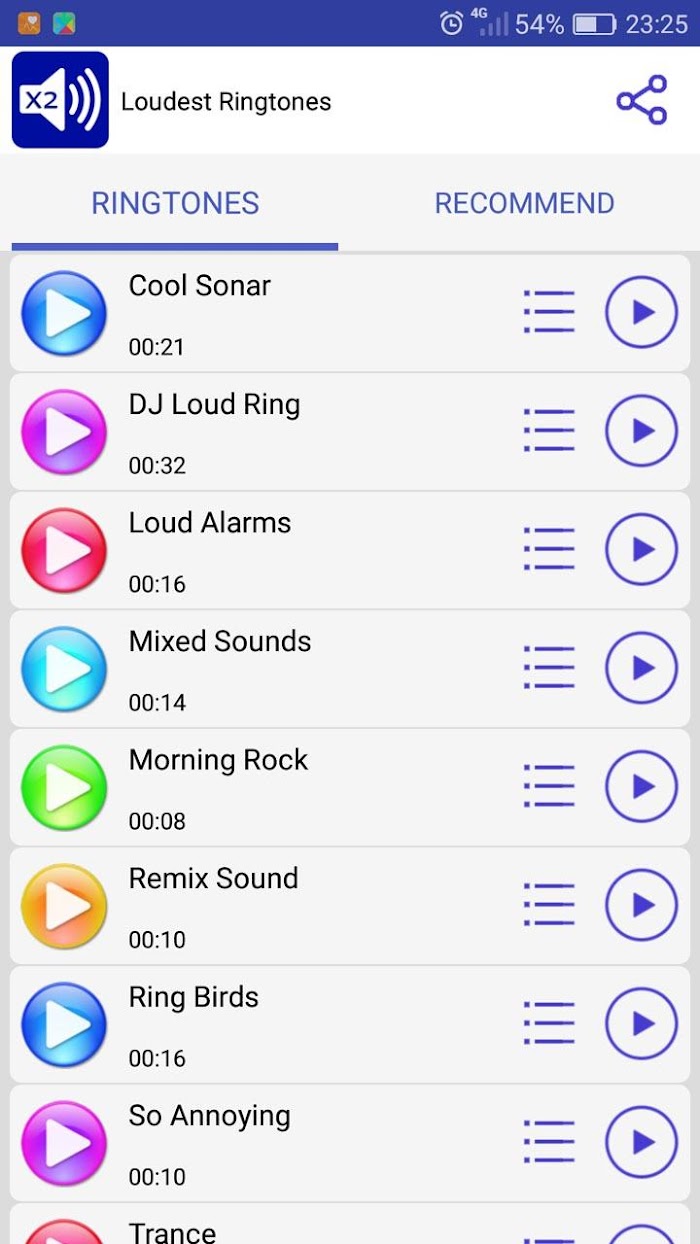700x1244 pixels.
Task: Open the Trance ringtone row
Action: click(350, 1225)
